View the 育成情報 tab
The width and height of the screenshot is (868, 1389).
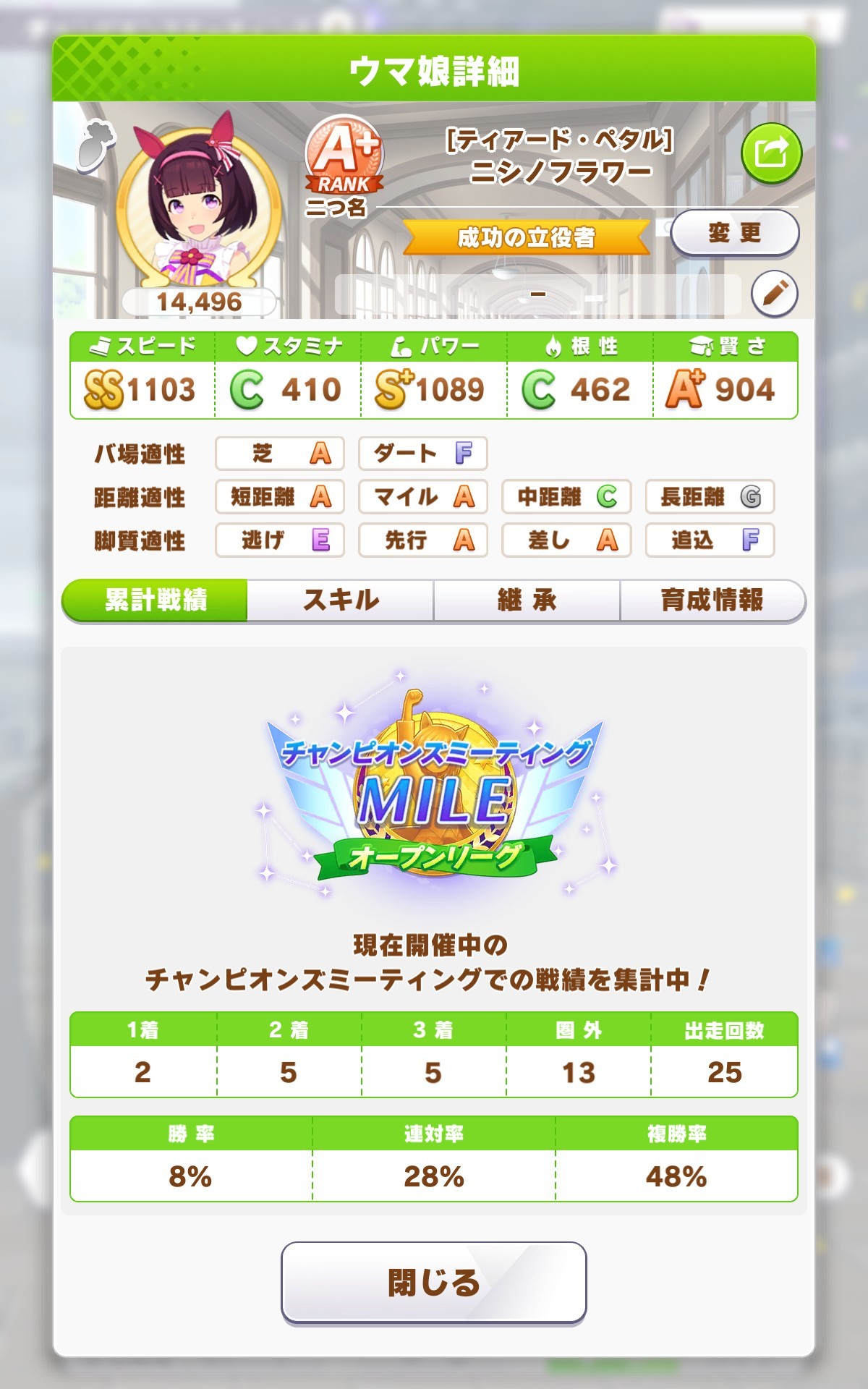pyautogui.click(x=712, y=600)
